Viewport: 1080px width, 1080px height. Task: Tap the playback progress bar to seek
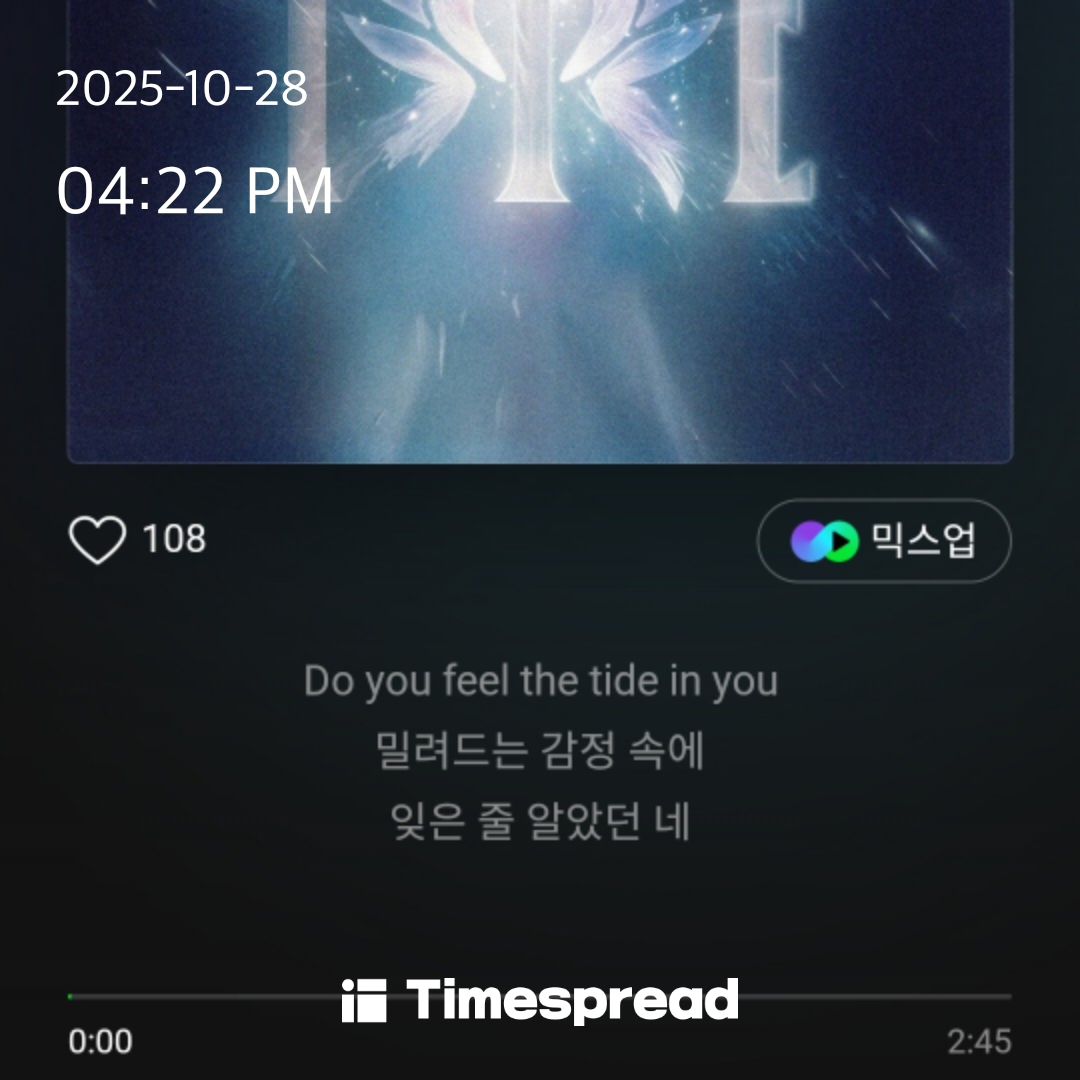click(x=200, y=997)
